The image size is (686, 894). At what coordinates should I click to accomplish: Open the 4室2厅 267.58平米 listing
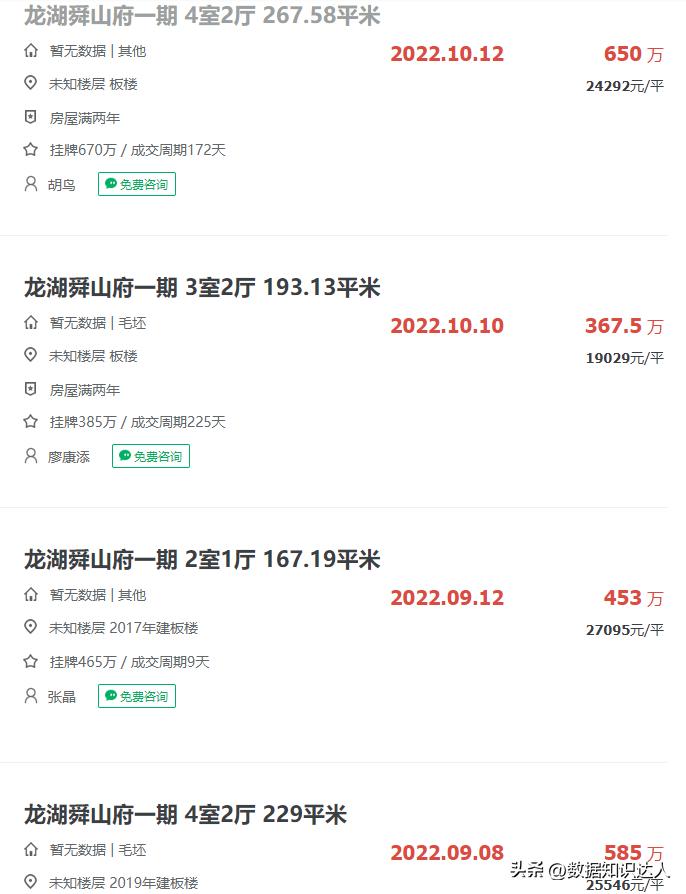[202, 16]
